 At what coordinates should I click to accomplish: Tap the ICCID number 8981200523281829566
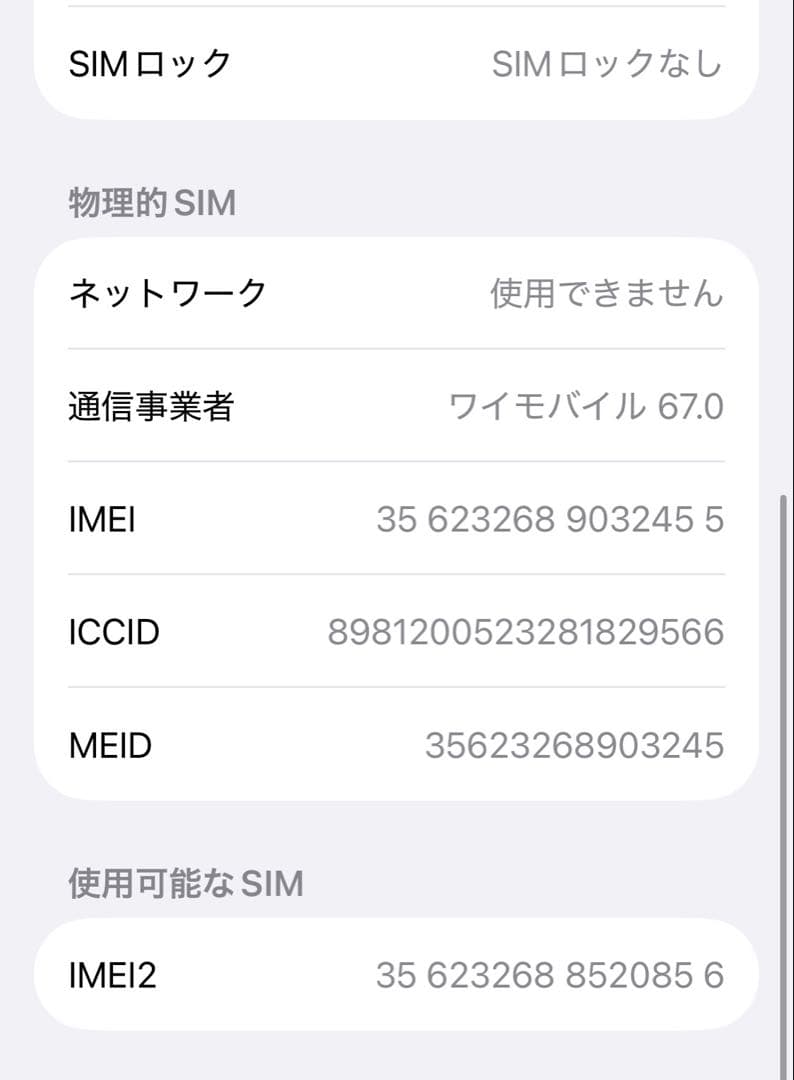point(526,632)
